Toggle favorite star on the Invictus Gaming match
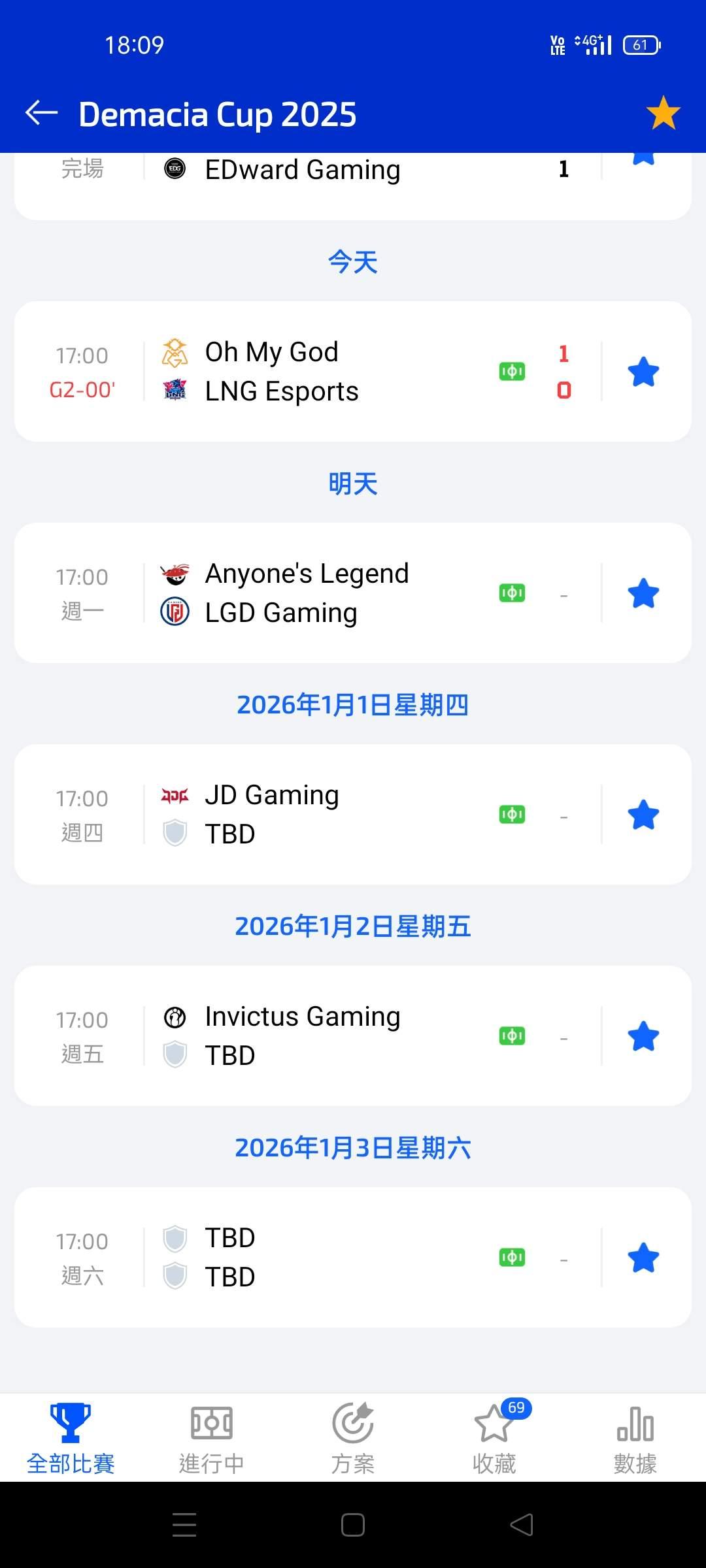The image size is (706, 1568). 643,1036
